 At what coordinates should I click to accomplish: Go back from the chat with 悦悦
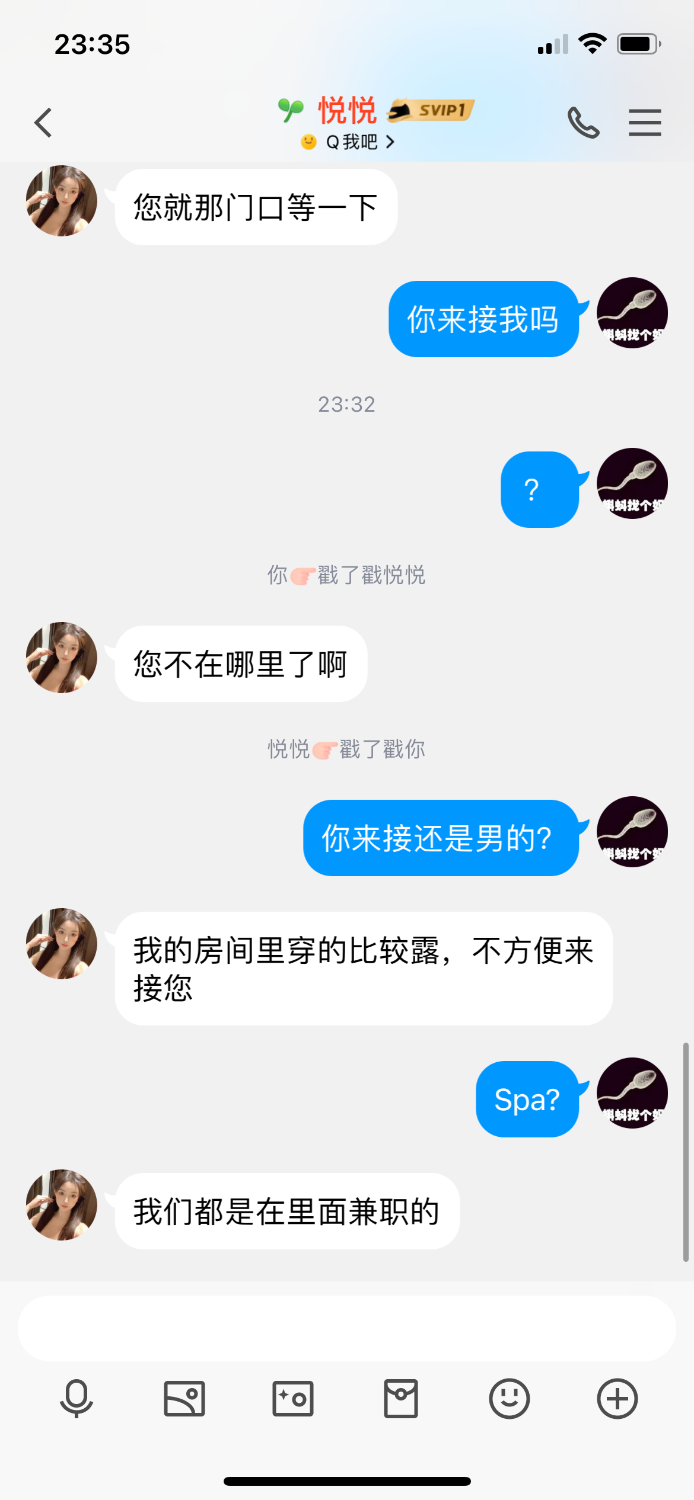[43, 123]
